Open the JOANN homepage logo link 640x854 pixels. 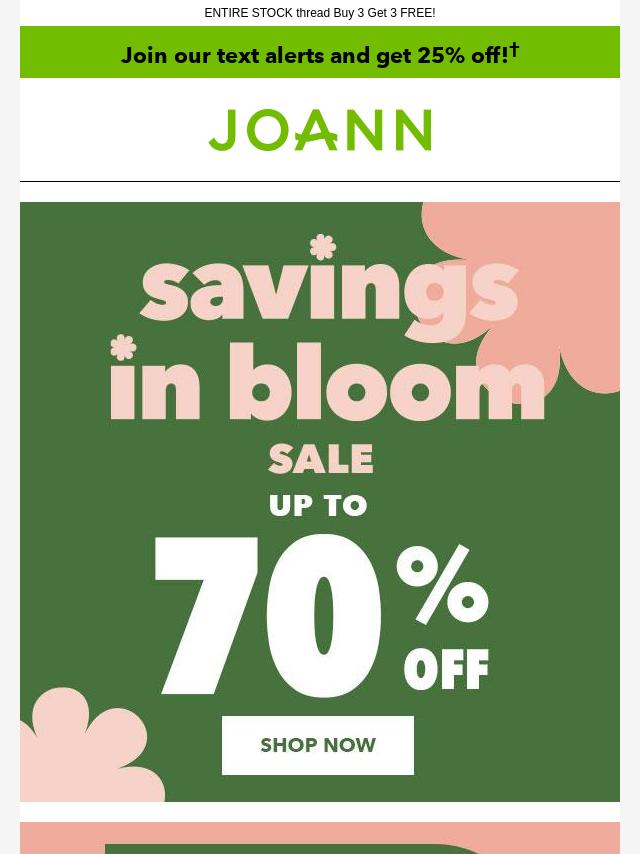(320, 130)
